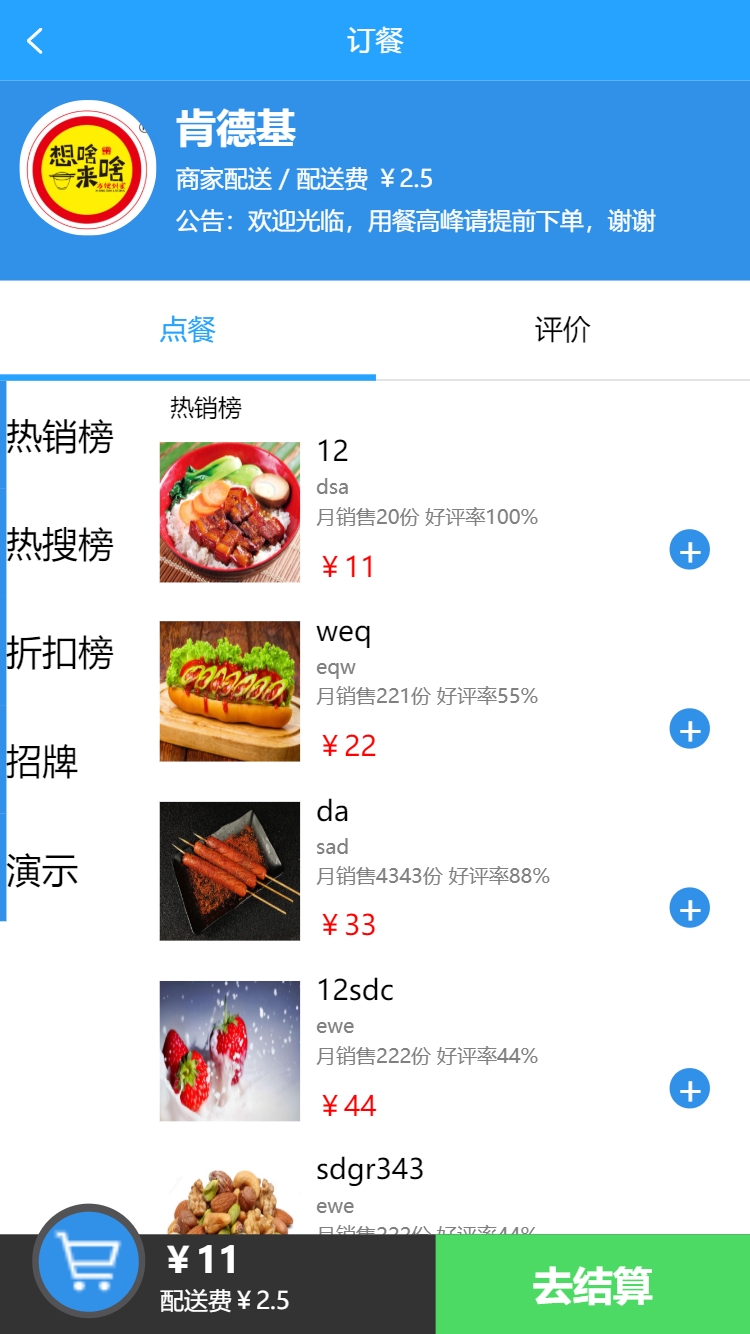Viewport: 750px width, 1334px height.
Task: Add dish 12 to the cart
Action: pos(689,550)
